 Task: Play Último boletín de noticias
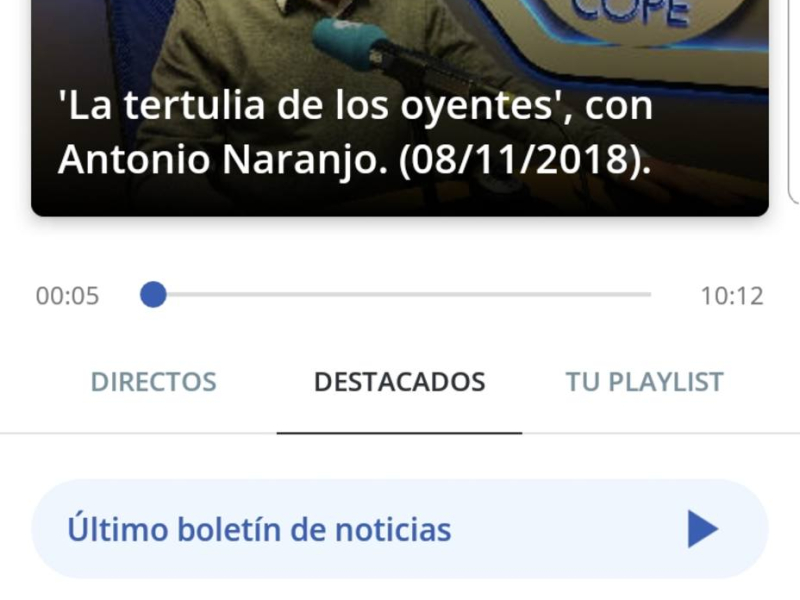[x=702, y=529]
